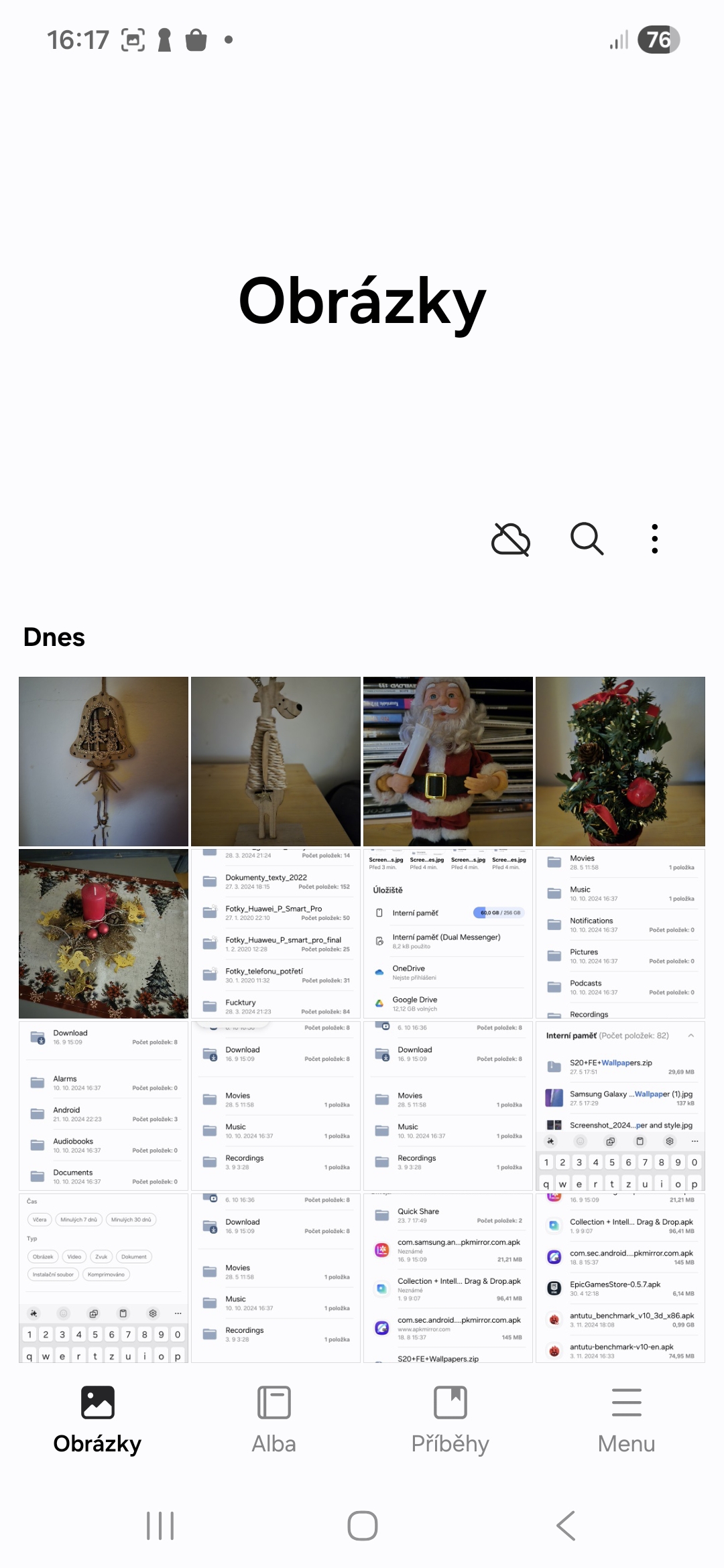Open the screenshot showing Úložiště storage list
Viewport: 724px width, 1568px height.
point(448,933)
